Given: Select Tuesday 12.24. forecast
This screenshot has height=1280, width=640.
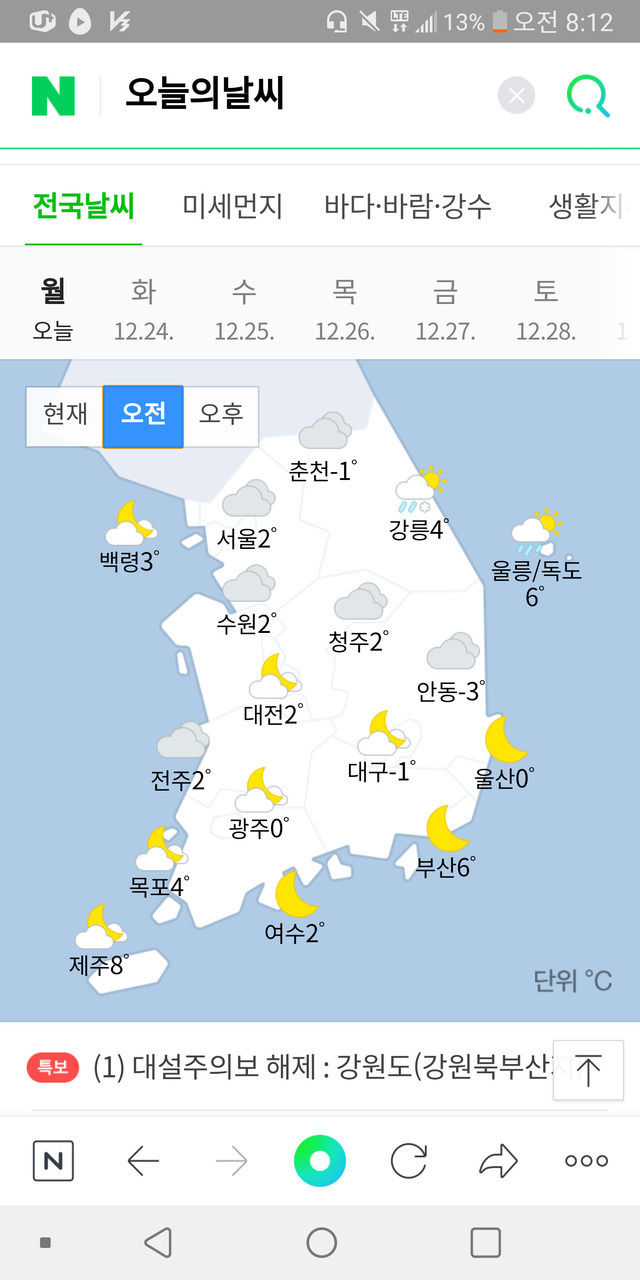Looking at the screenshot, I should pyautogui.click(x=144, y=310).
